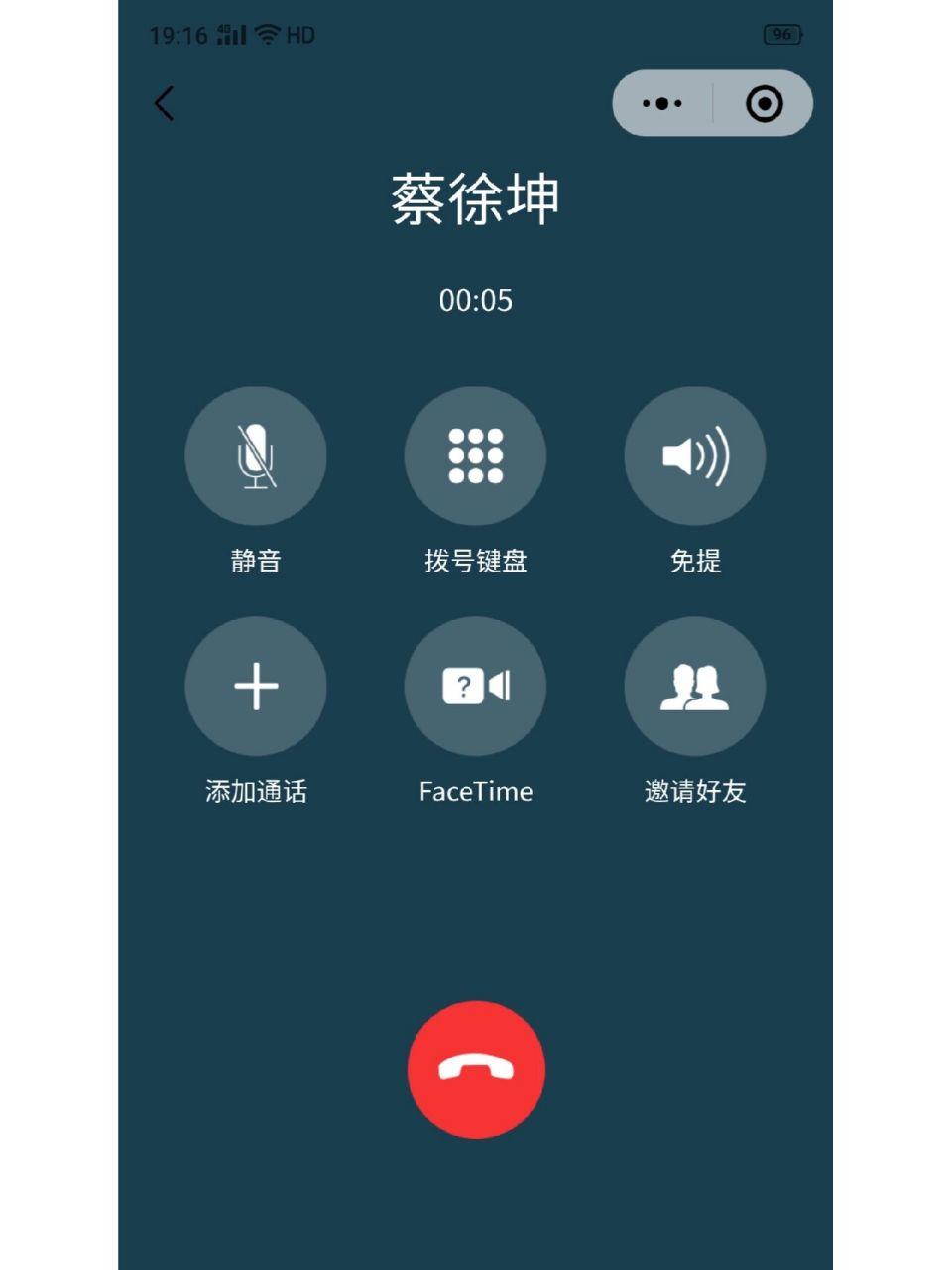Viewport: 952px width, 1270px height.
Task: Select the 静音 label text
Action: 256,561
